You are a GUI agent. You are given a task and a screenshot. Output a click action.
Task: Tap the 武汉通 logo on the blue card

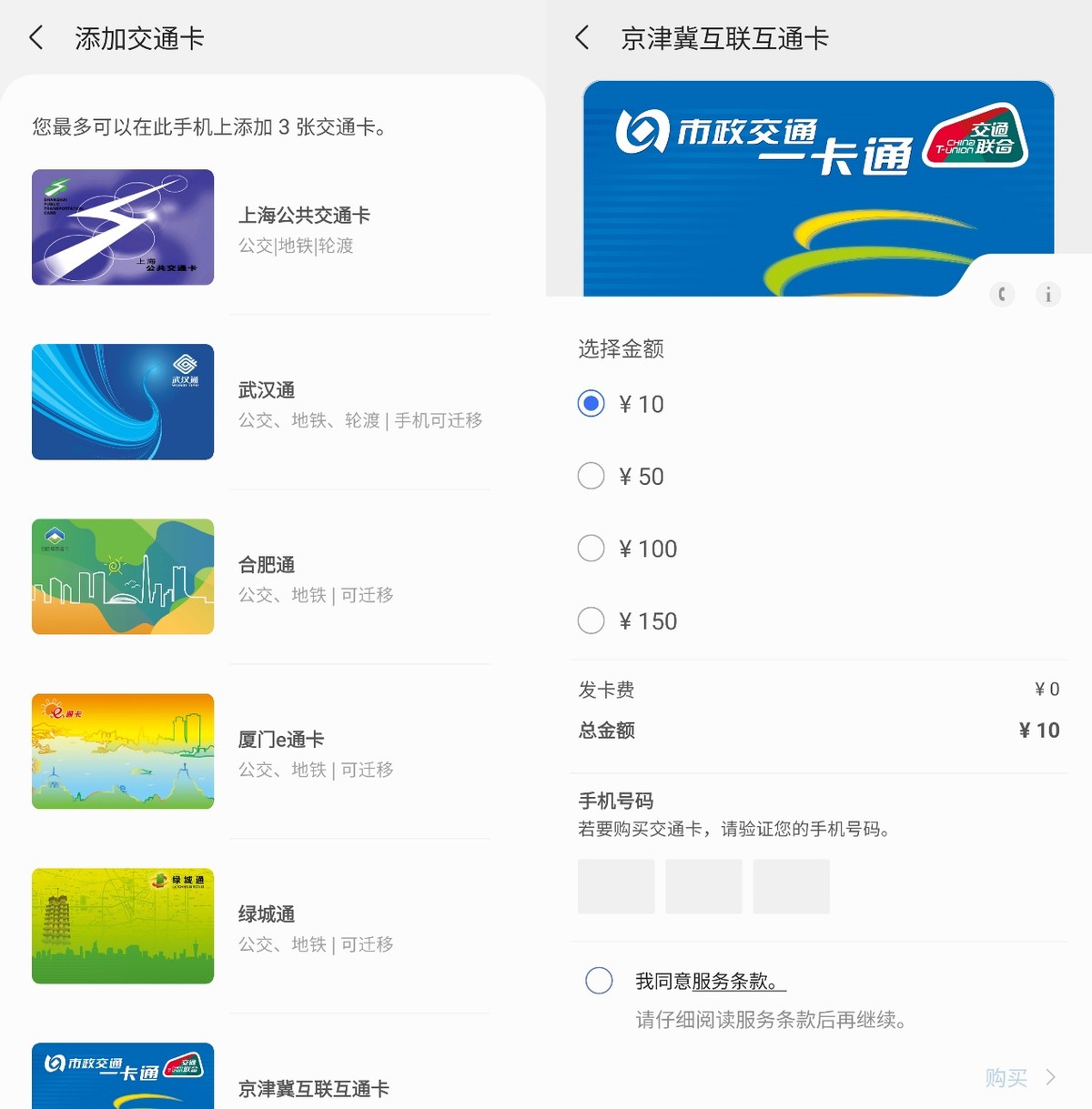click(187, 366)
